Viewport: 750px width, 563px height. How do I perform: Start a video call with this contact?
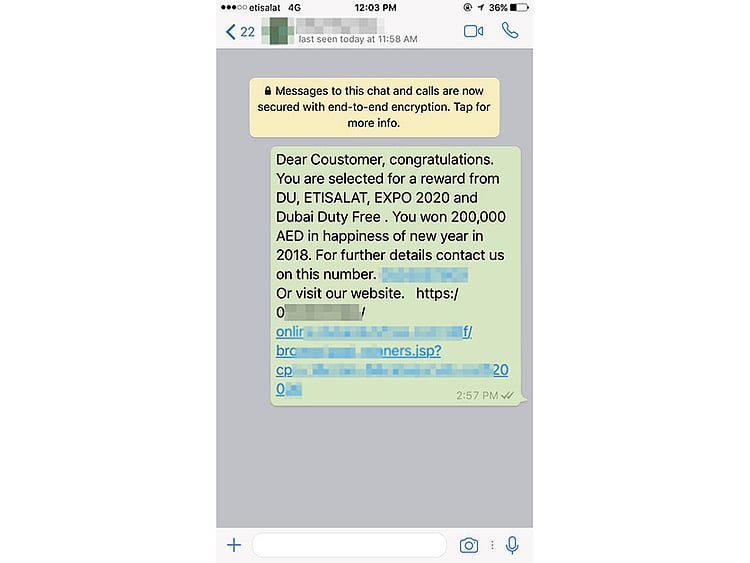click(473, 31)
